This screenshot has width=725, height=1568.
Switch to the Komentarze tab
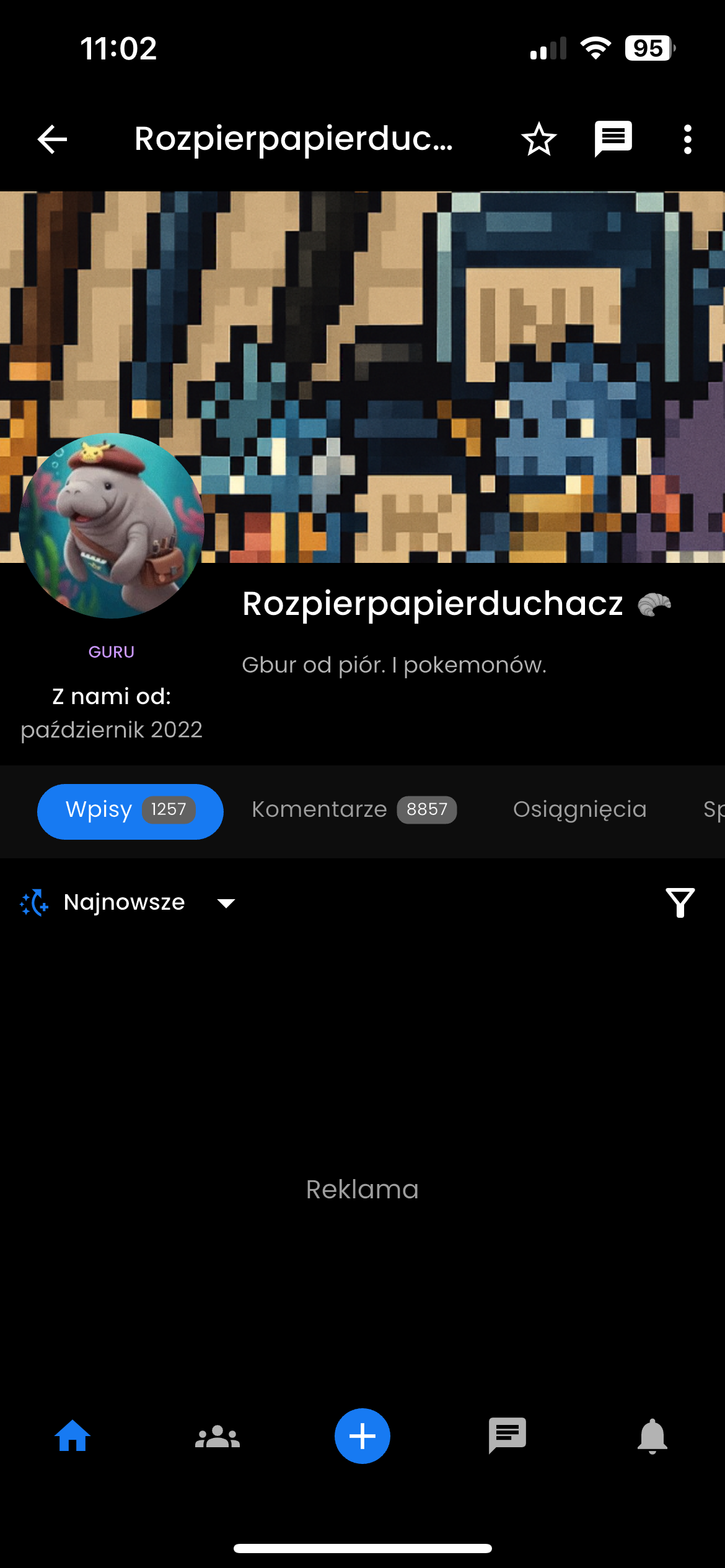pyautogui.click(x=354, y=810)
